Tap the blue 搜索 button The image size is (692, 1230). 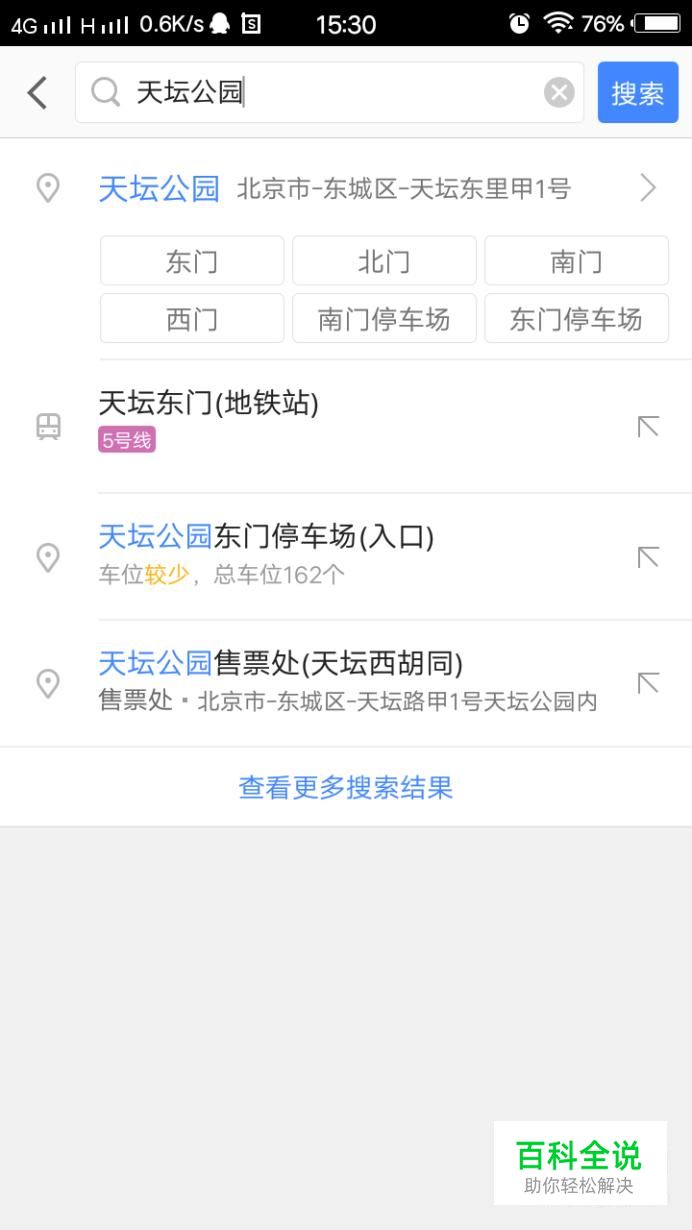638,93
